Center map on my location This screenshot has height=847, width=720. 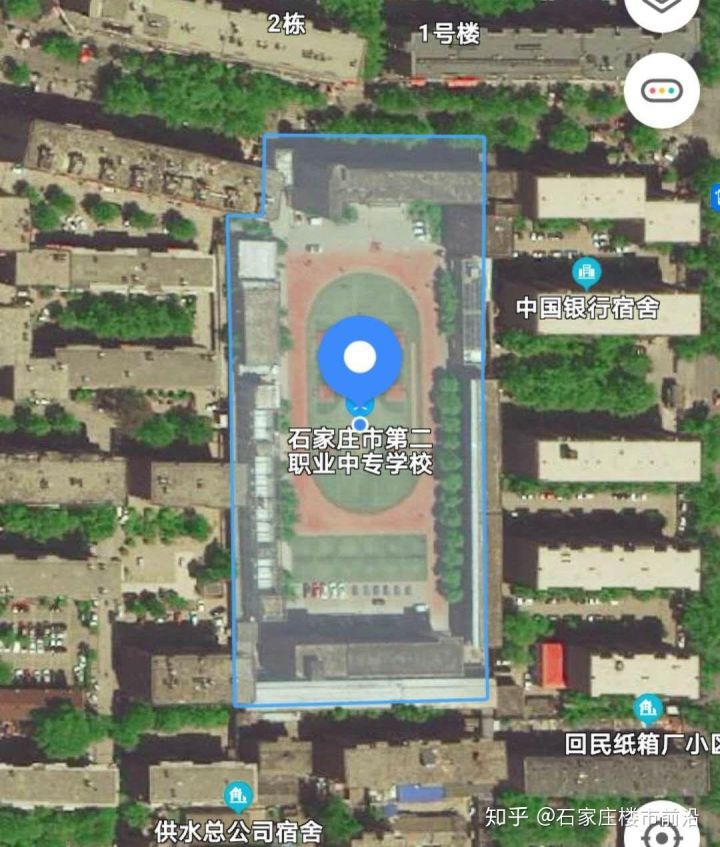(662, 838)
